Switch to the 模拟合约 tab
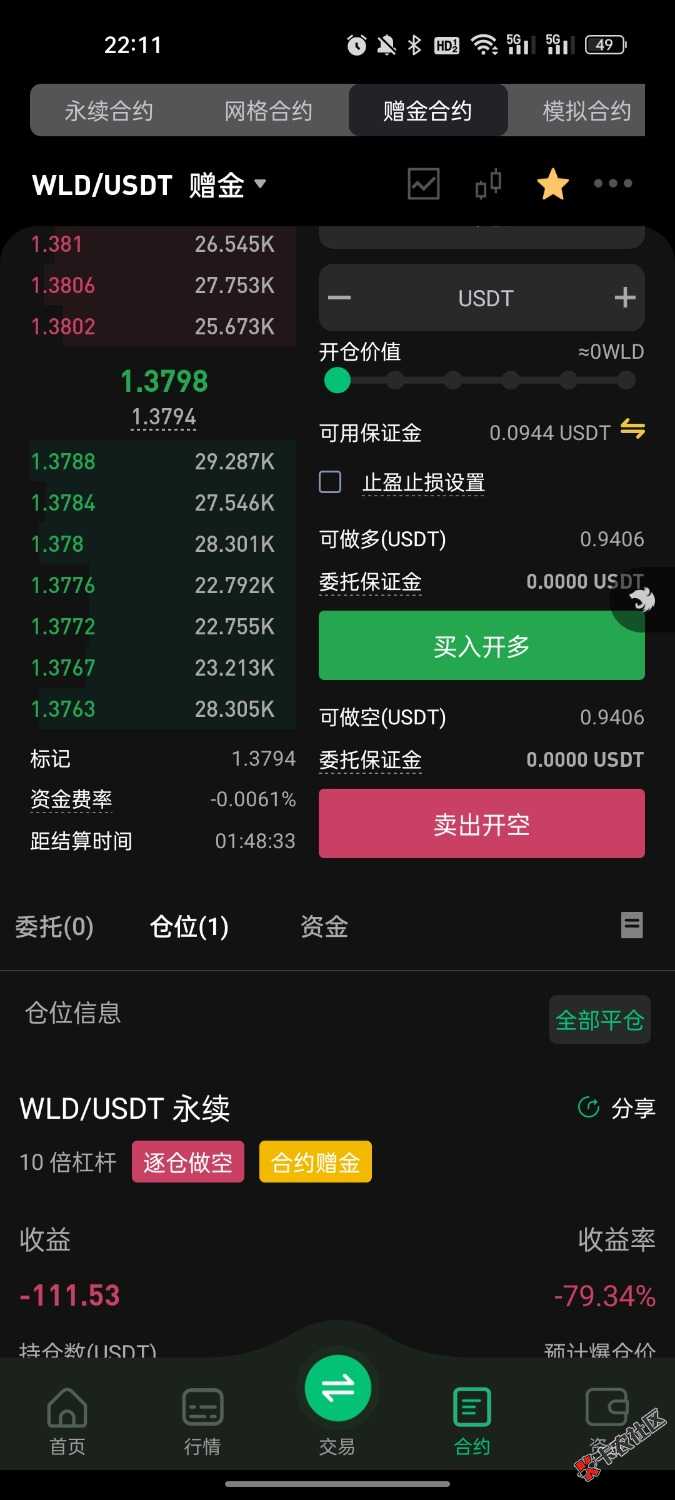675x1500 pixels. [586, 111]
